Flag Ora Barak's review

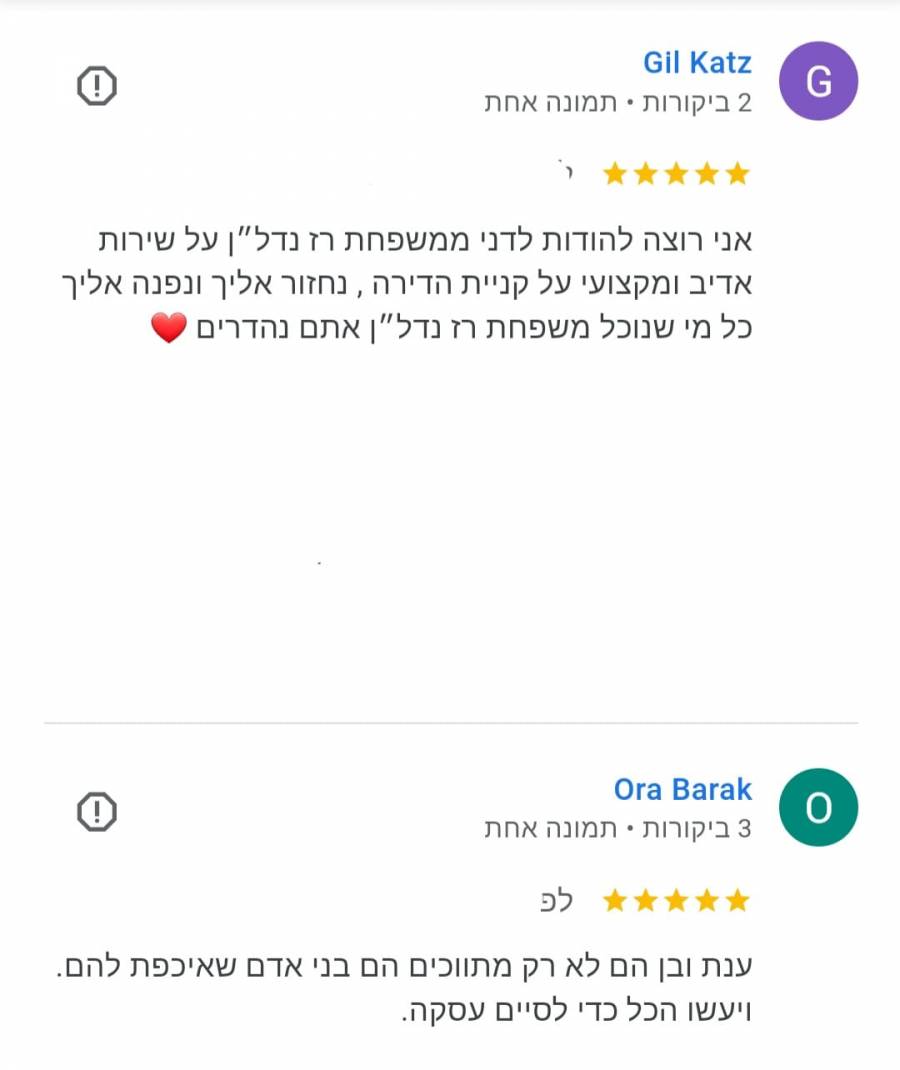pos(97,810)
